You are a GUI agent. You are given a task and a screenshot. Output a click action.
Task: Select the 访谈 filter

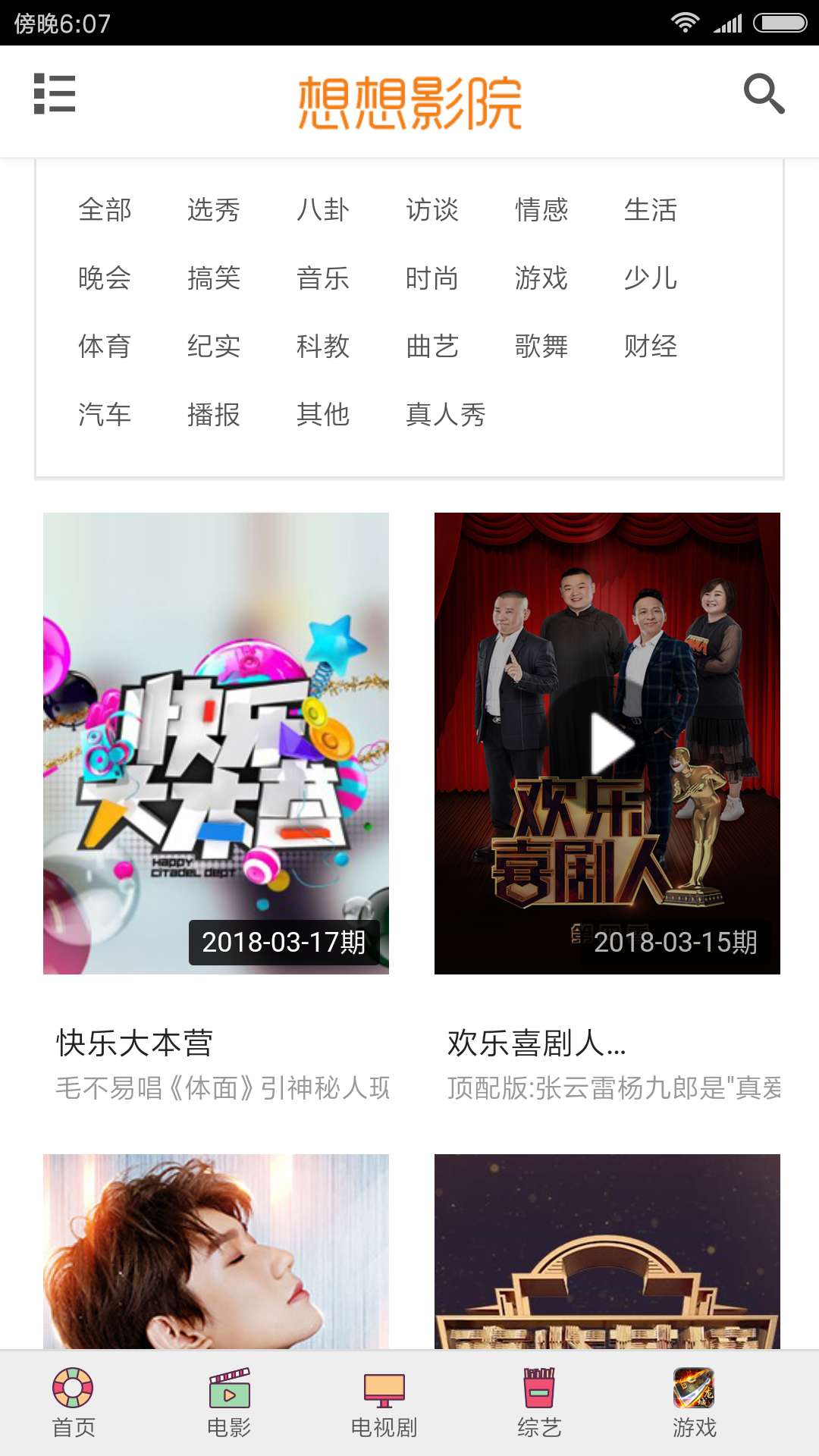tap(432, 210)
